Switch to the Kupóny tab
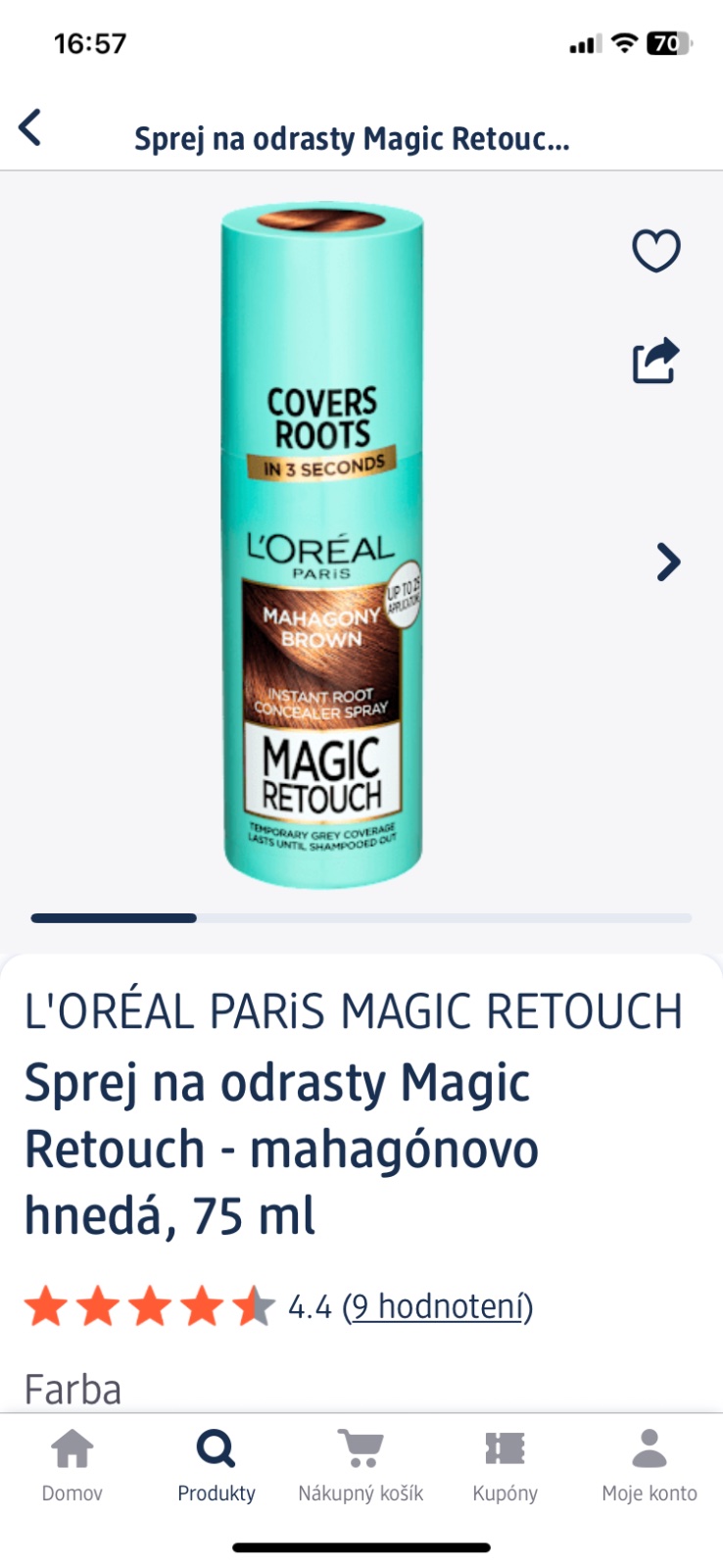 coord(505,1465)
